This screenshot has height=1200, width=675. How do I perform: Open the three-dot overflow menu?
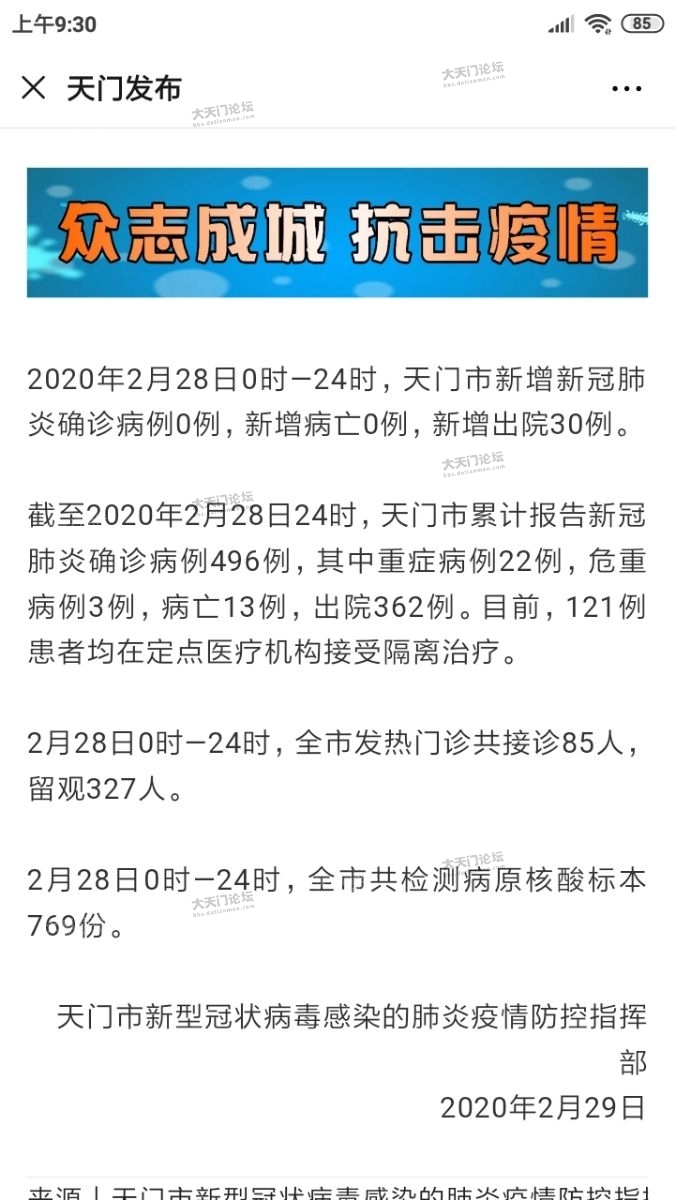tap(626, 89)
